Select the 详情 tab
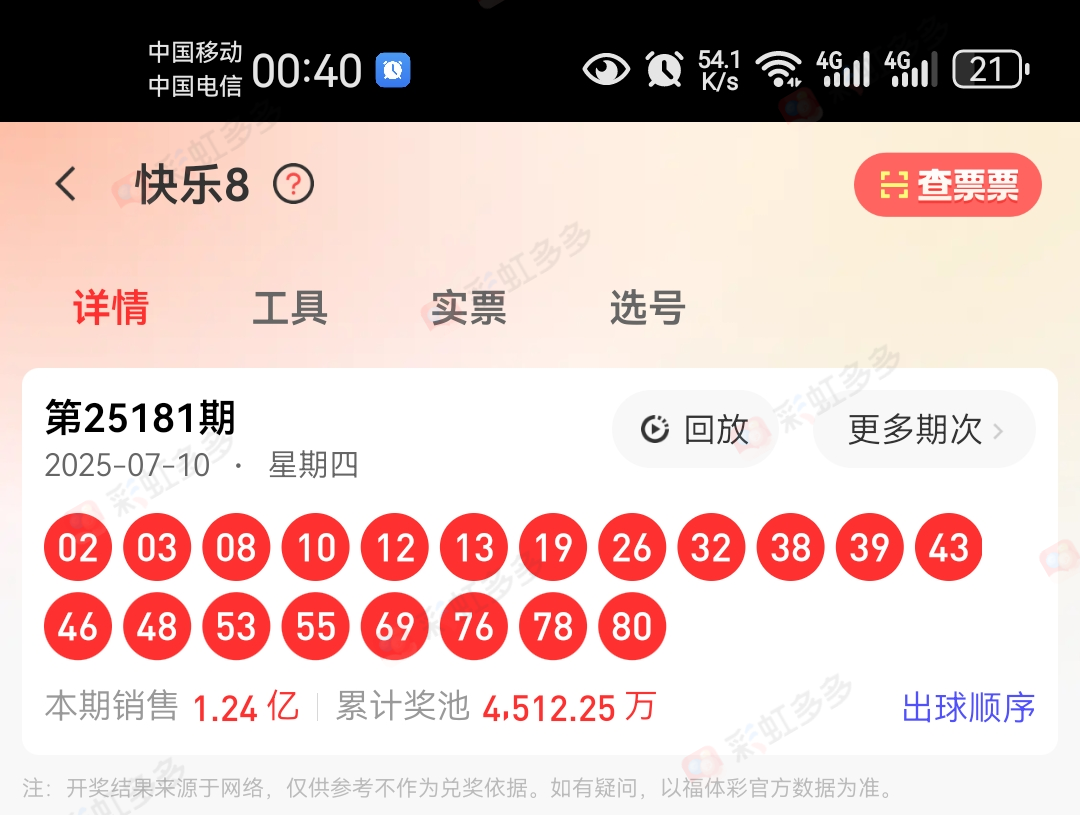The height and width of the screenshot is (815, 1080). (111, 308)
